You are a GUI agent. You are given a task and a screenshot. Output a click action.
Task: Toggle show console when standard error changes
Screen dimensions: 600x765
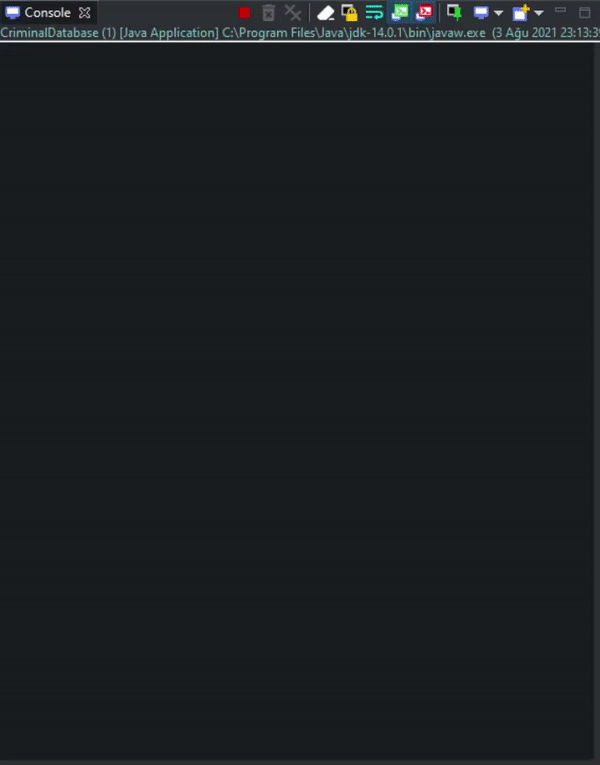tap(424, 13)
